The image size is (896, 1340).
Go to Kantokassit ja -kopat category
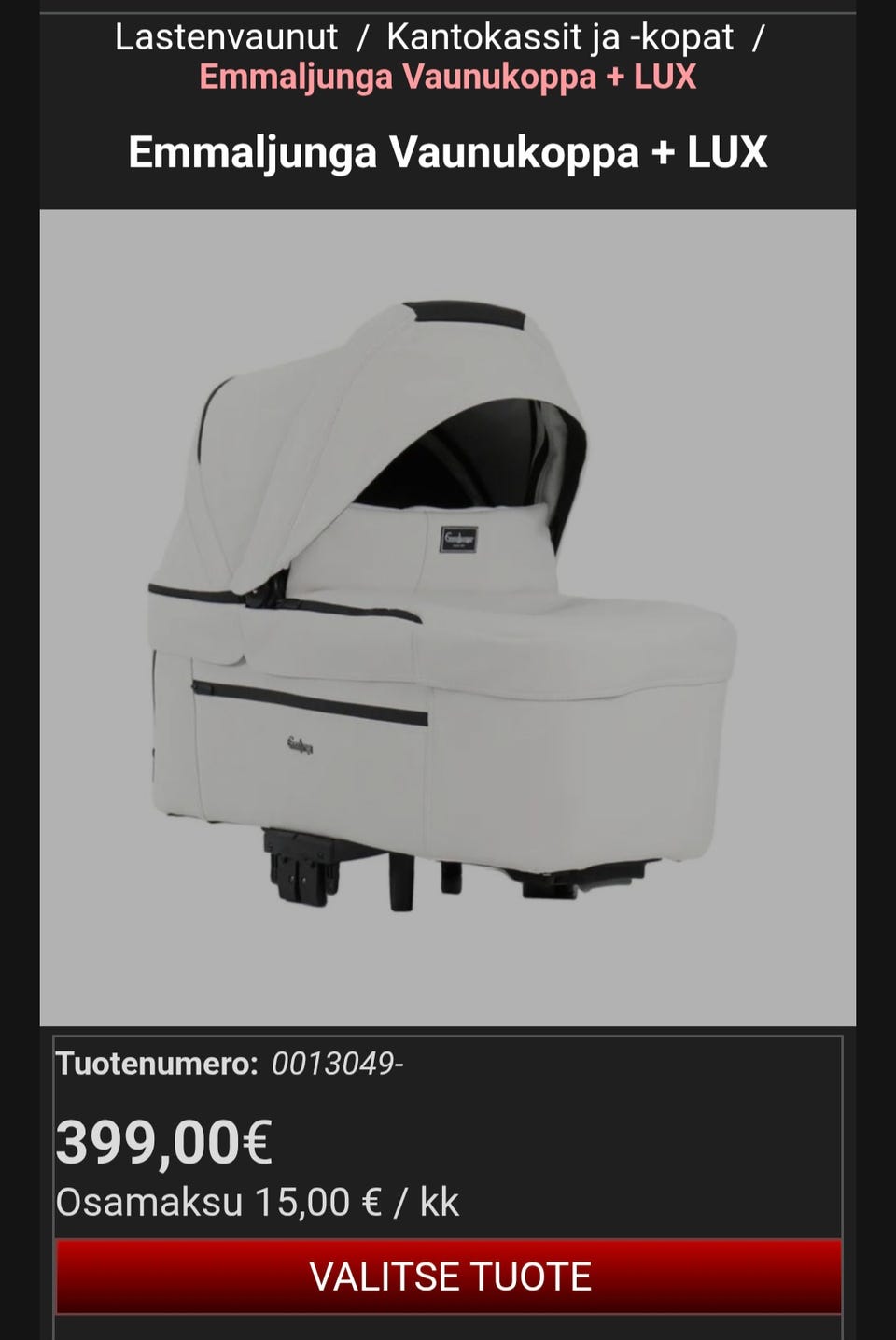tap(560, 37)
